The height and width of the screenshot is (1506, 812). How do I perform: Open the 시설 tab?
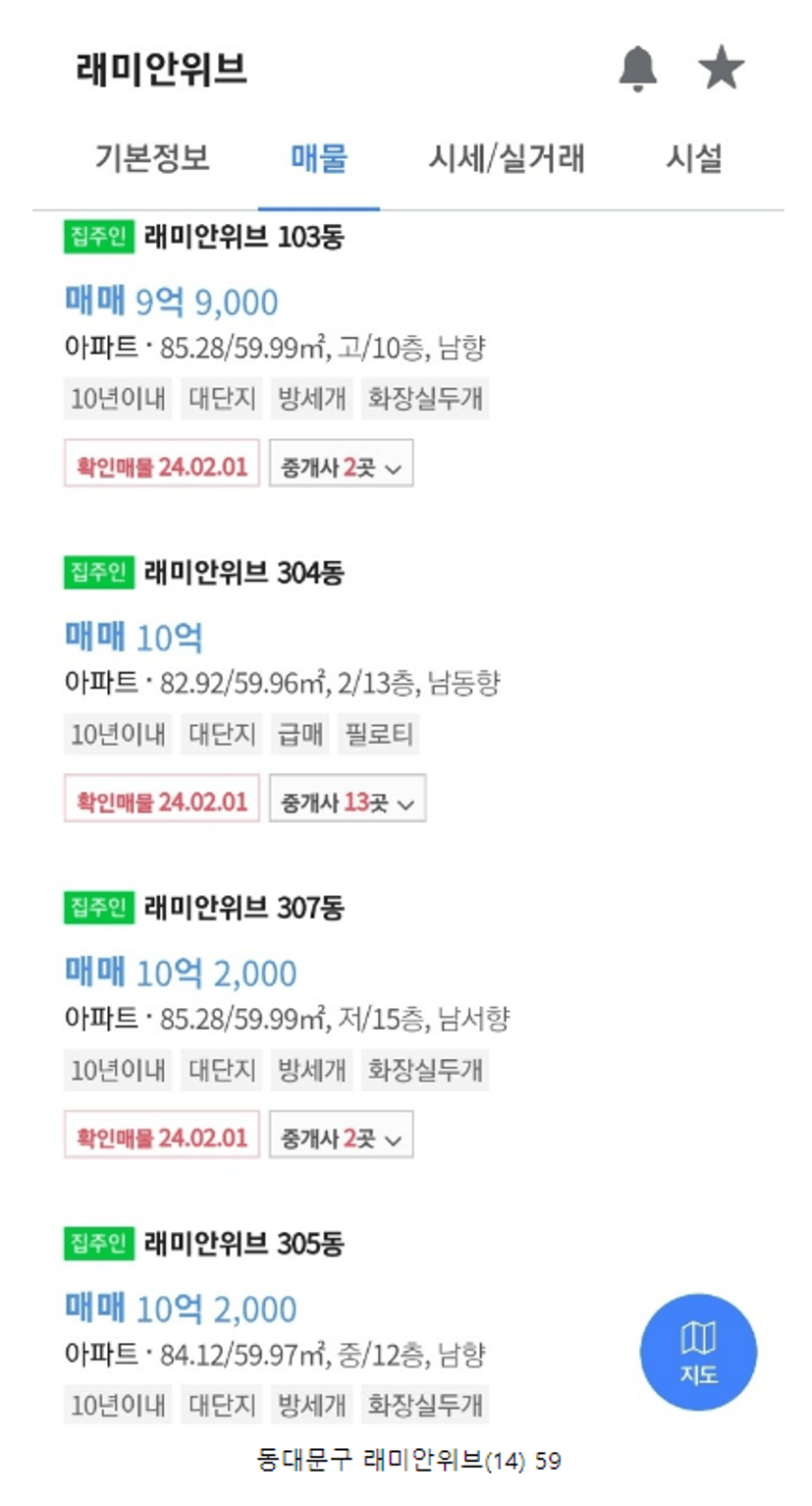(694, 158)
